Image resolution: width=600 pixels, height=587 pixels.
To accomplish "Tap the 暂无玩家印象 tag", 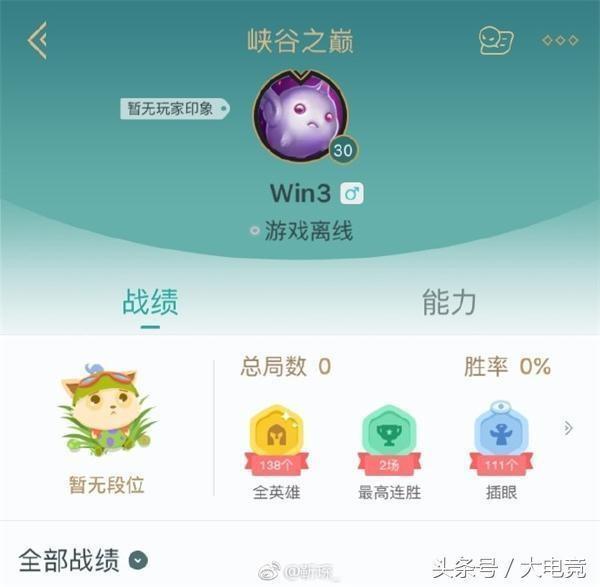I will 172,108.
